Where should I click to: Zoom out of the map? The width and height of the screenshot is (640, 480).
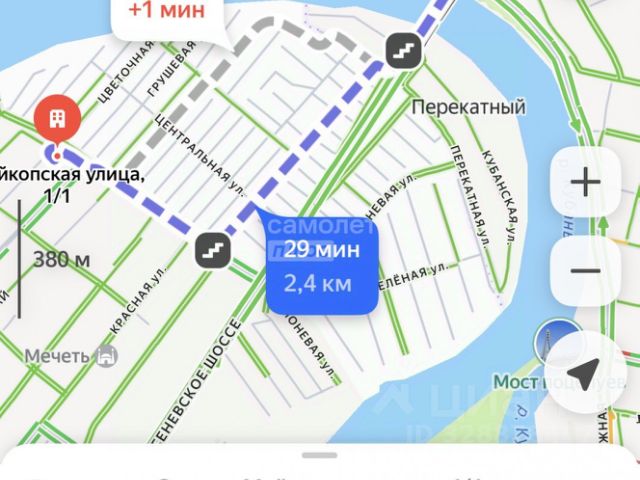[585, 272]
